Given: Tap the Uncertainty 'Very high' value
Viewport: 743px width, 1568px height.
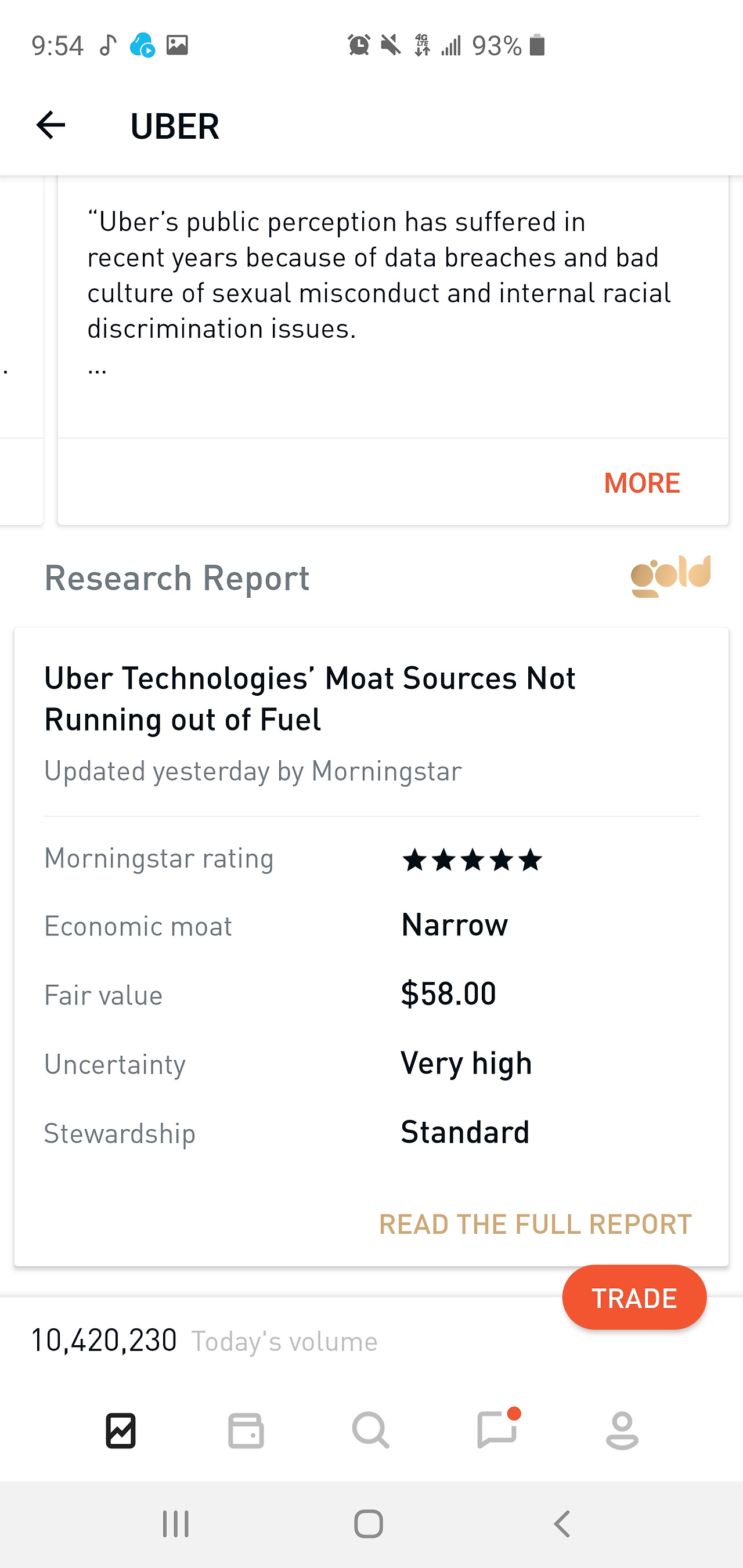Looking at the screenshot, I should point(466,1063).
